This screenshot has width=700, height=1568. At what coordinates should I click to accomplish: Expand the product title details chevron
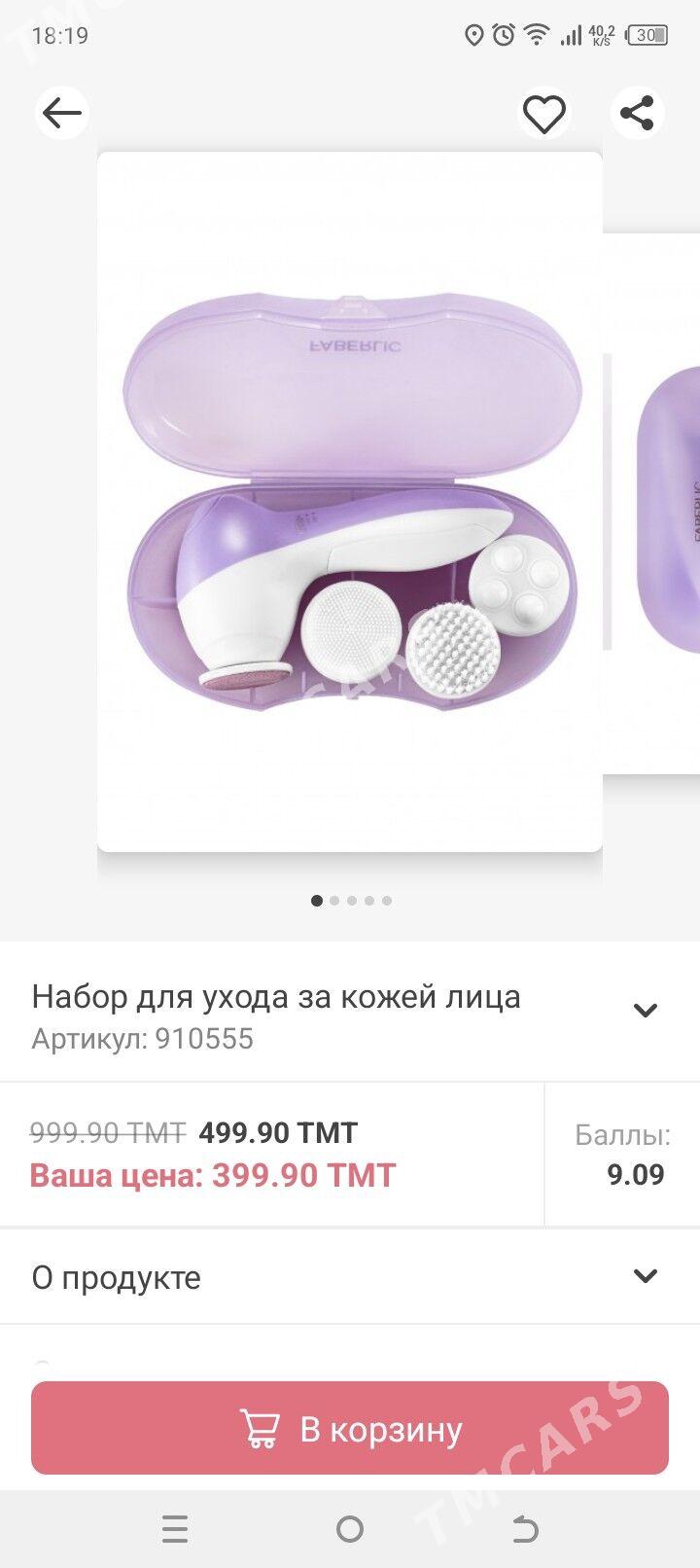tap(646, 1011)
